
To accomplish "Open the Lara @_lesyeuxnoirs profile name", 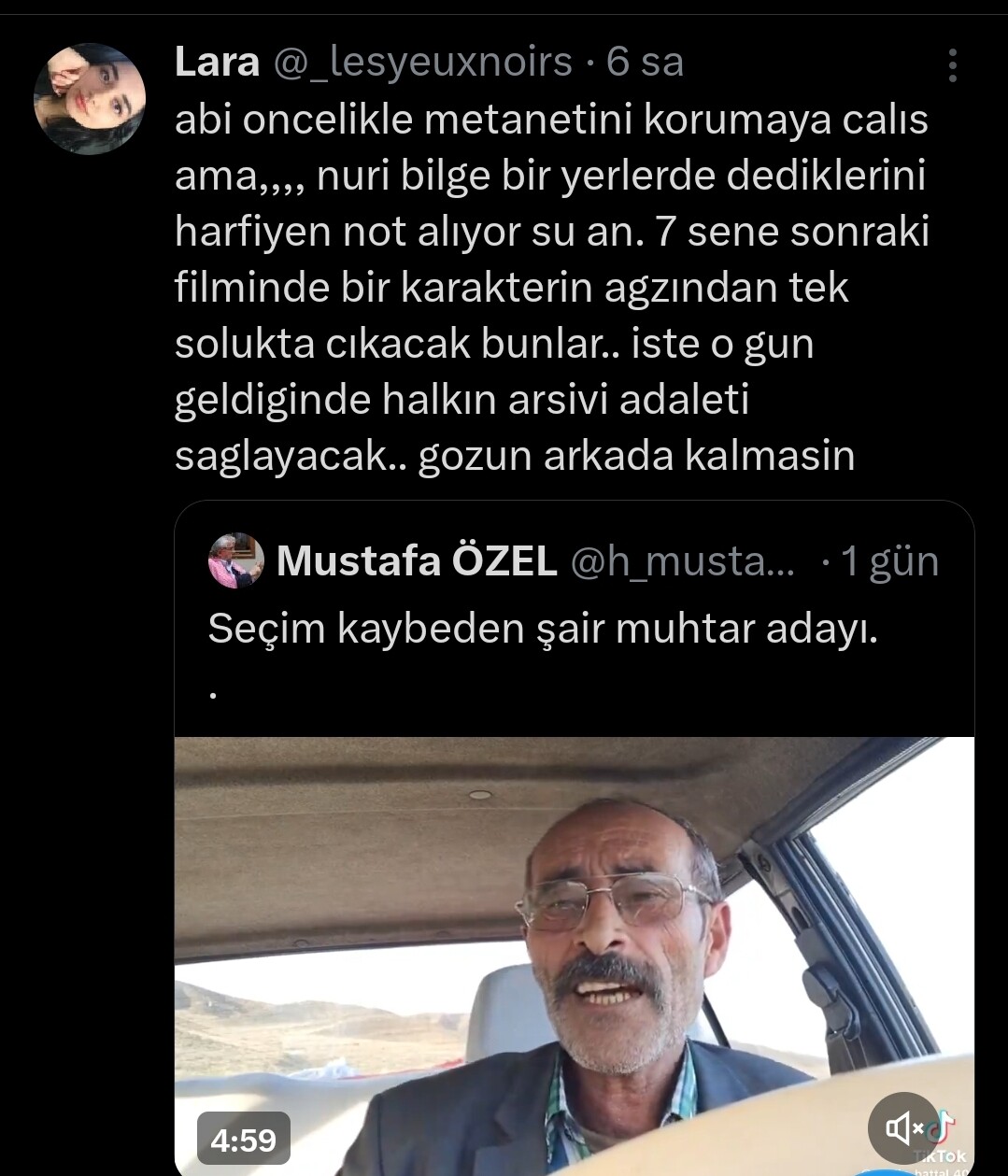I will tap(217, 63).
